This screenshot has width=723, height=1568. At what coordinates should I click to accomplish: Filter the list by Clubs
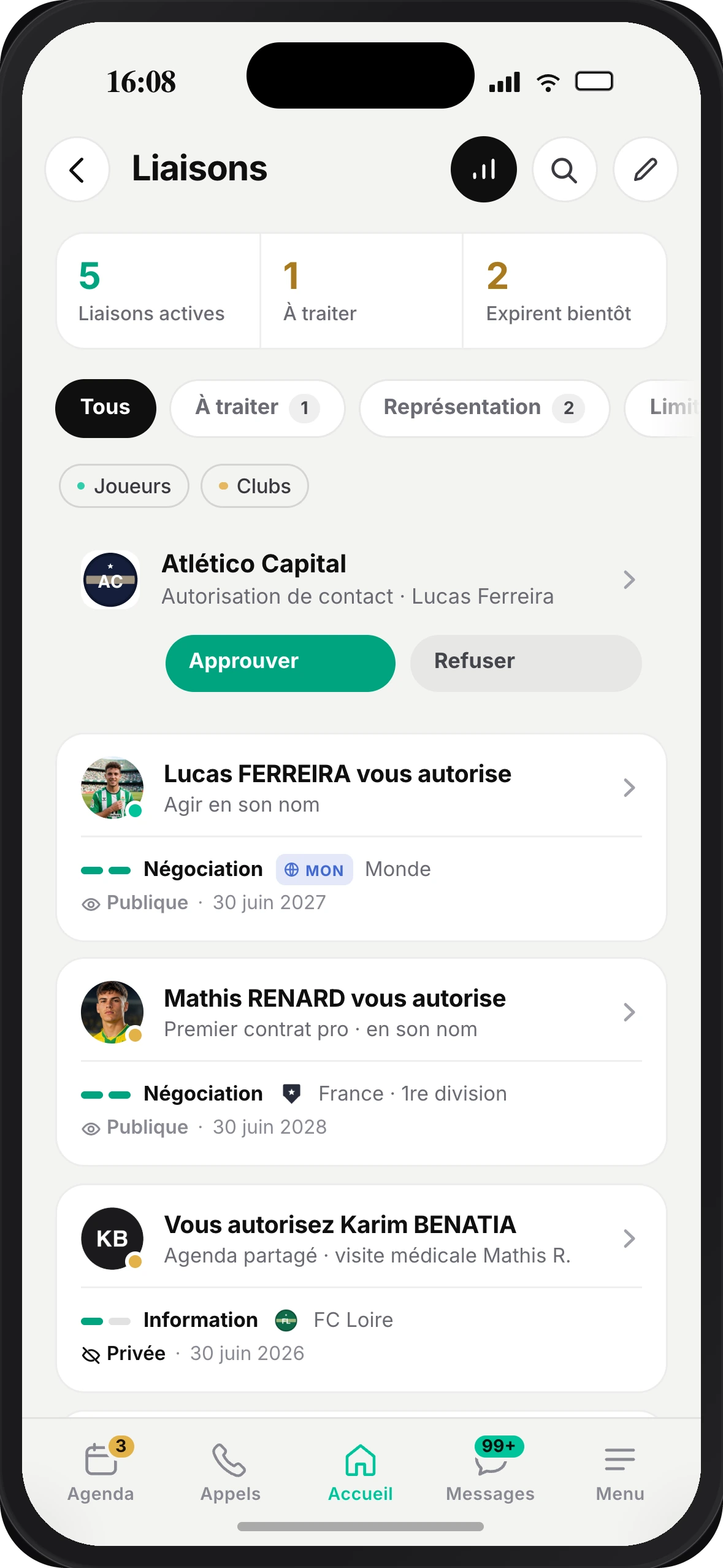coord(254,486)
